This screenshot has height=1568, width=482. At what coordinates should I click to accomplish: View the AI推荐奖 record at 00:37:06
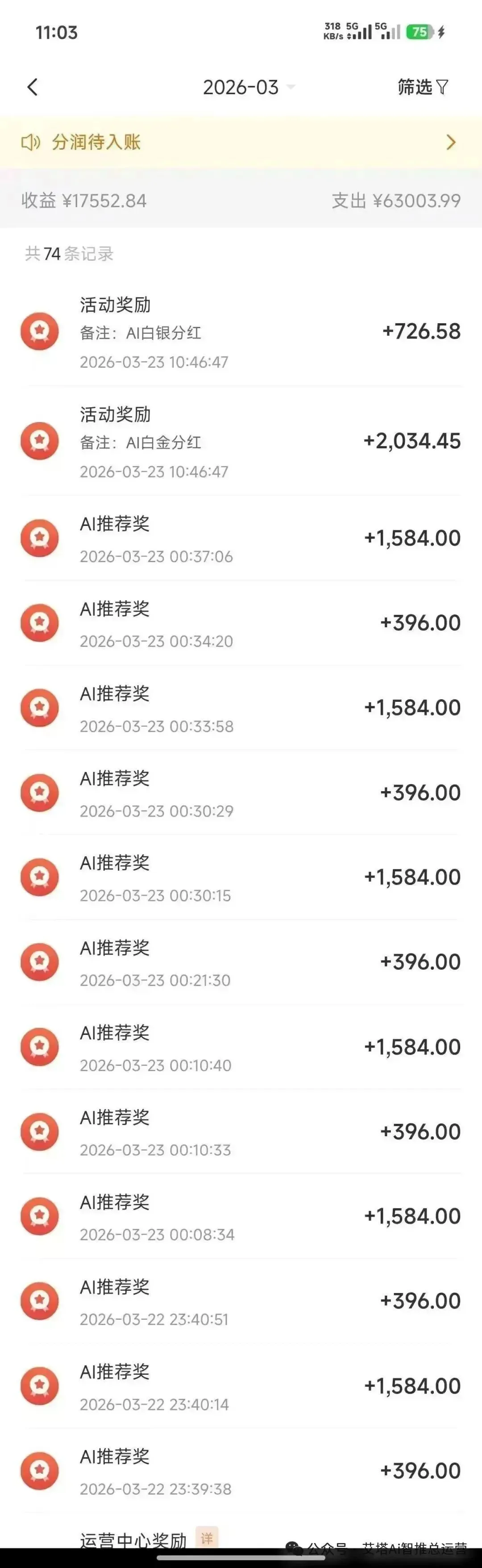(241, 539)
